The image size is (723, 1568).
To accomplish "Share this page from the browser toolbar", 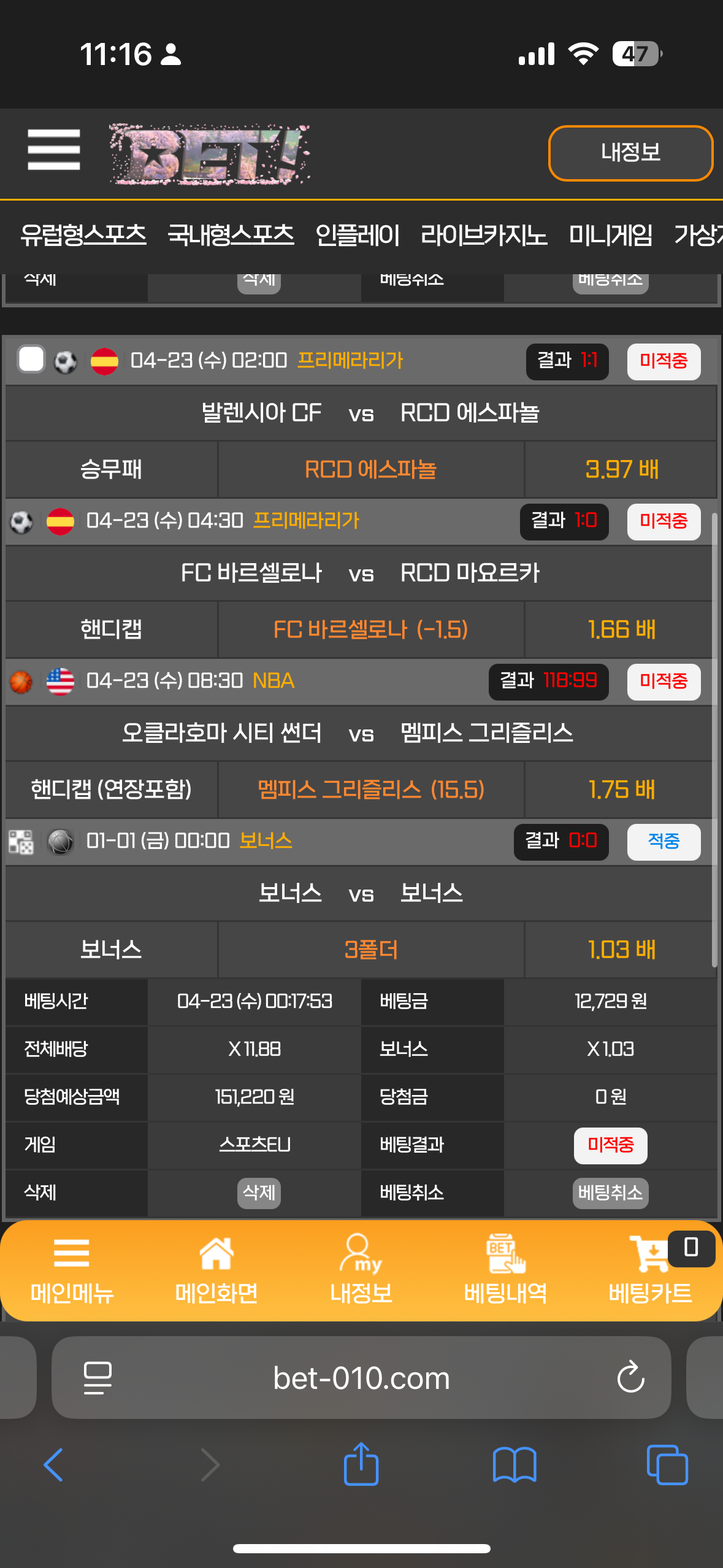I will 361,1465.
